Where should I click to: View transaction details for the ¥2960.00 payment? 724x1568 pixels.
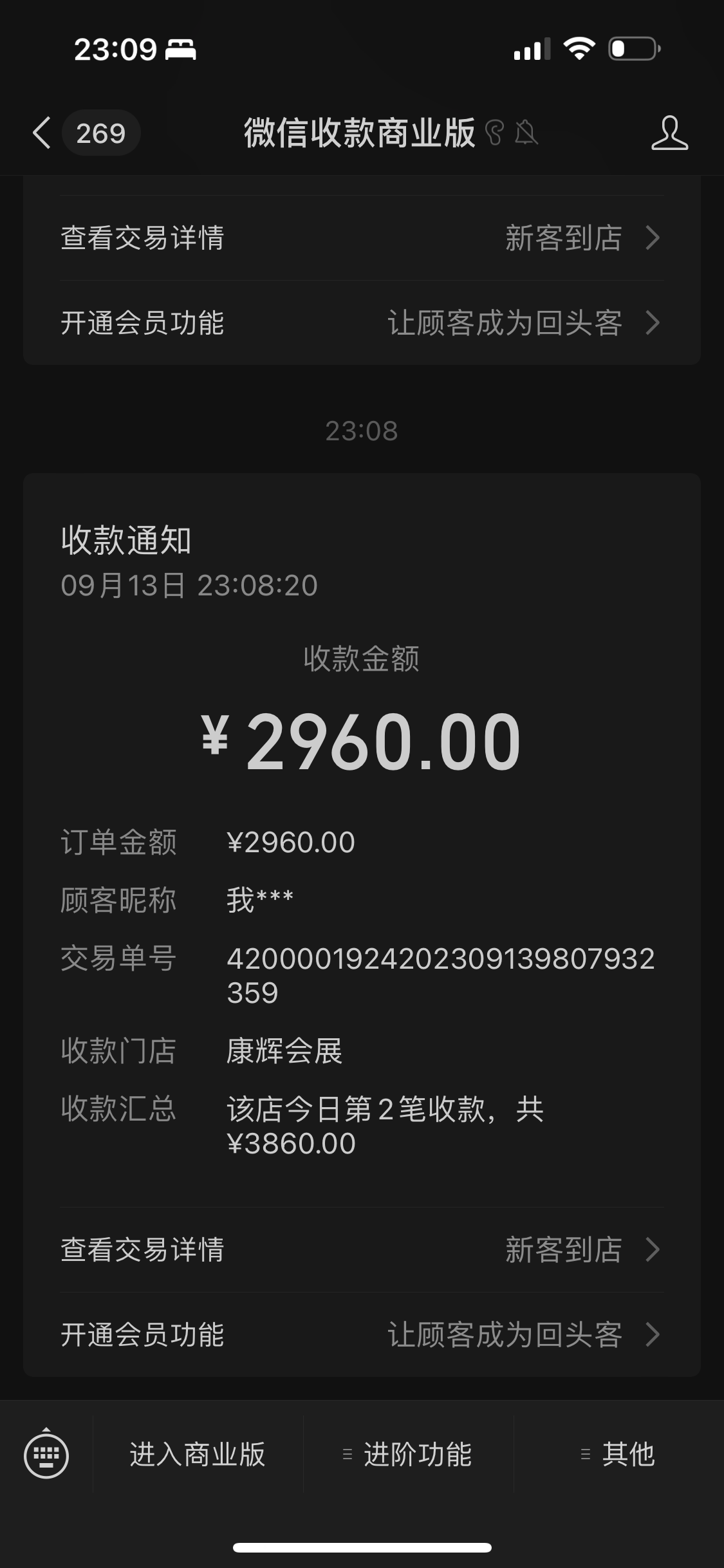coord(362,1249)
